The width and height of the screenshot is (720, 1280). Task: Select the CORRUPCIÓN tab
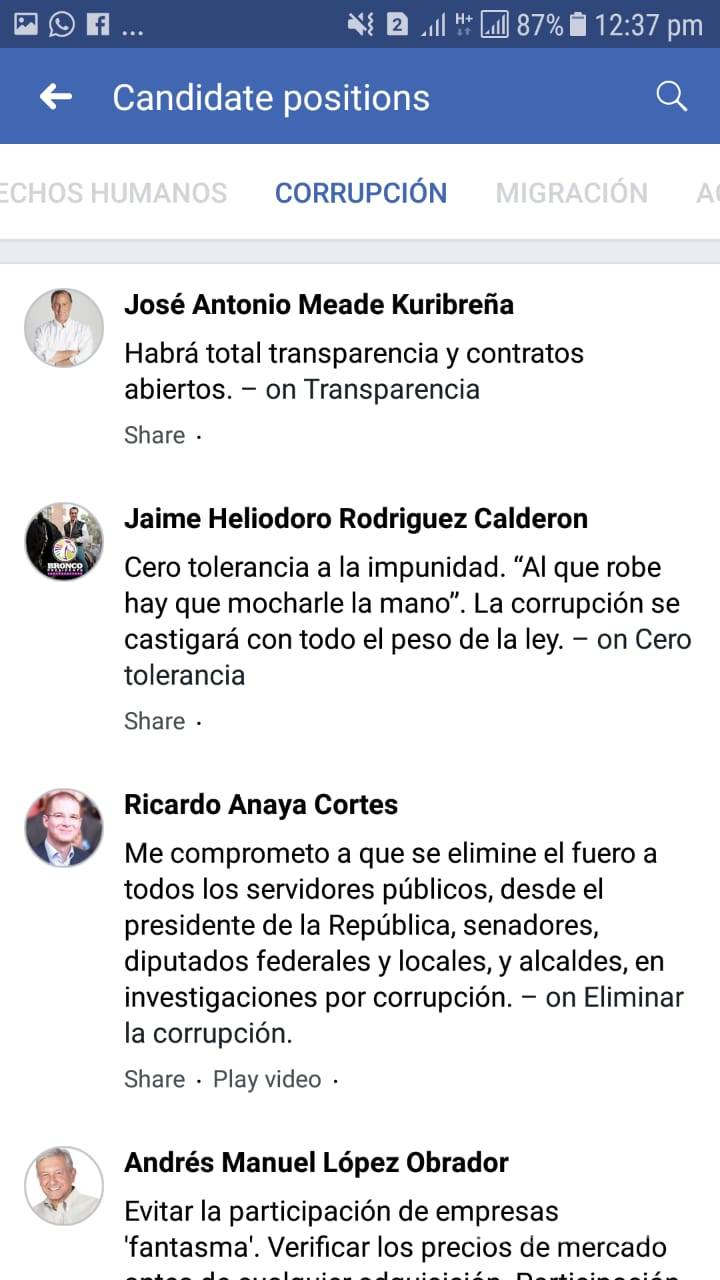pos(361,193)
